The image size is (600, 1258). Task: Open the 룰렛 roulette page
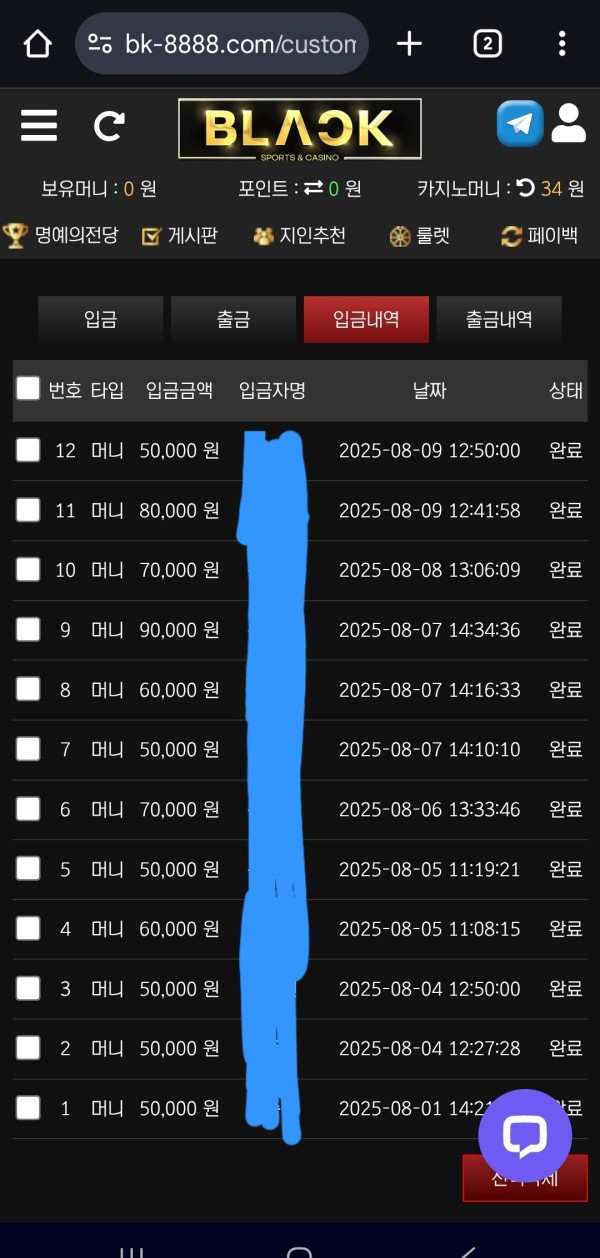[420, 236]
